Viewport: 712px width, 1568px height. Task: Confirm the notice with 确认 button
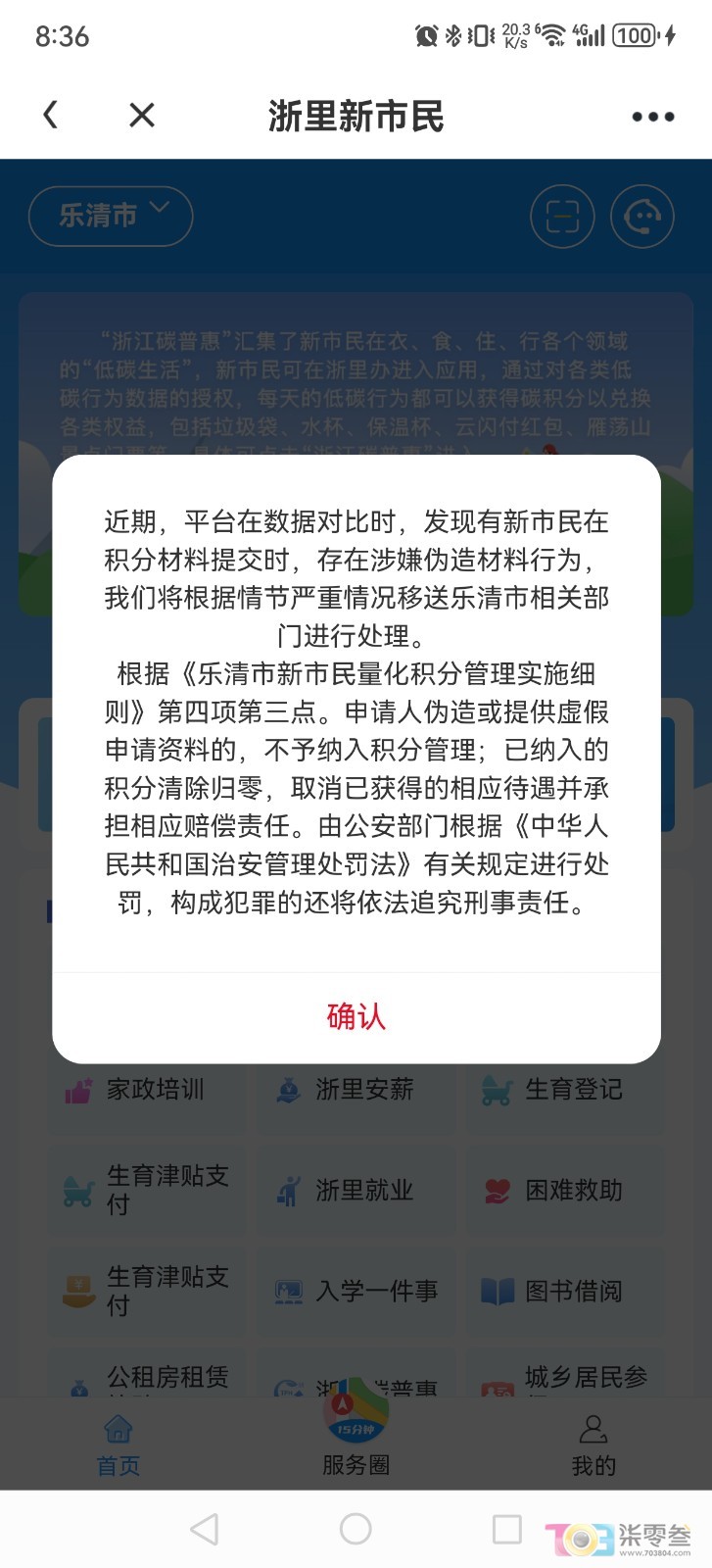click(x=356, y=1018)
